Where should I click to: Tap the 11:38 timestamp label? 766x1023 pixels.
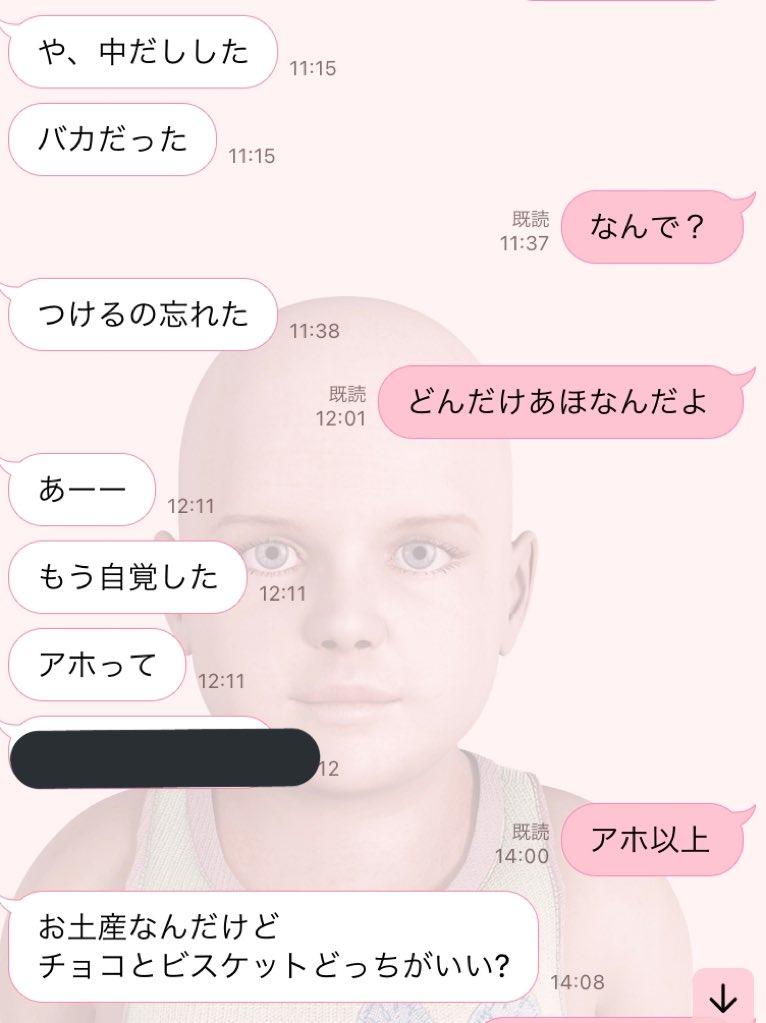[x=314, y=329]
